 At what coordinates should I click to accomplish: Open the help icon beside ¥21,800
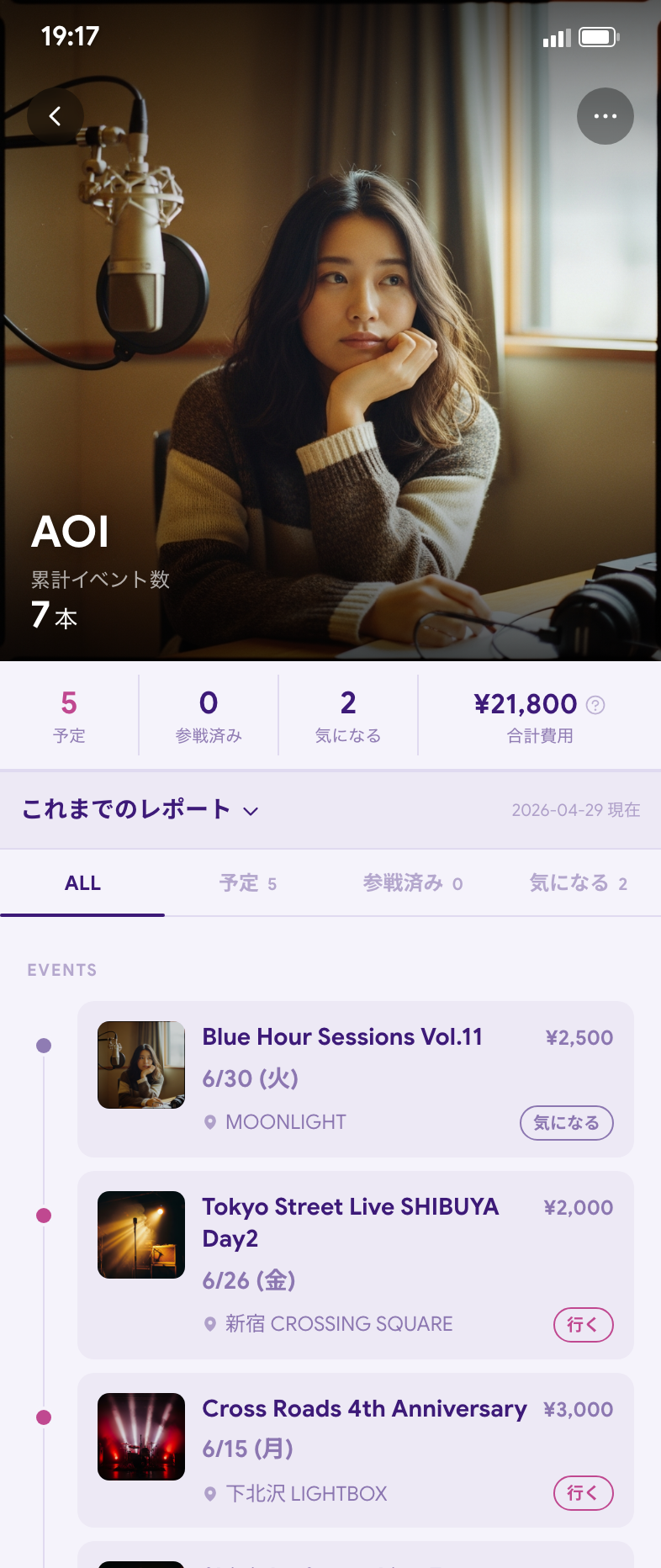click(x=595, y=705)
